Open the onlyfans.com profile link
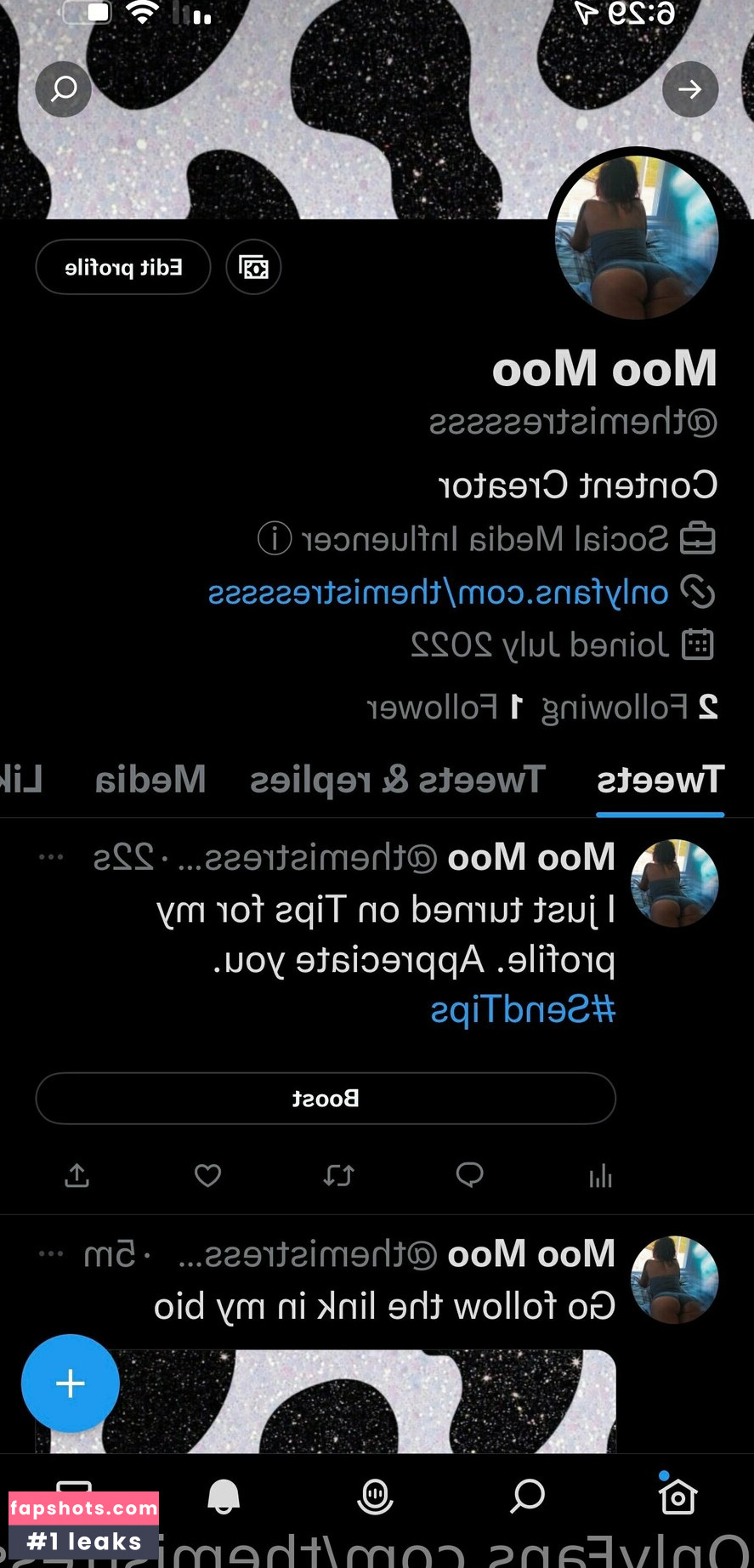Image resolution: width=754 pixels, height=1568 pixels. [x=439, y=592]
